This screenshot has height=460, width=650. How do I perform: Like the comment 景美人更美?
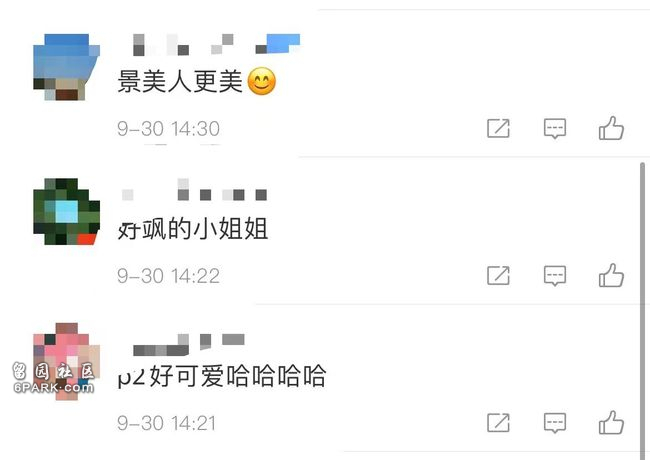click(611, 128)
